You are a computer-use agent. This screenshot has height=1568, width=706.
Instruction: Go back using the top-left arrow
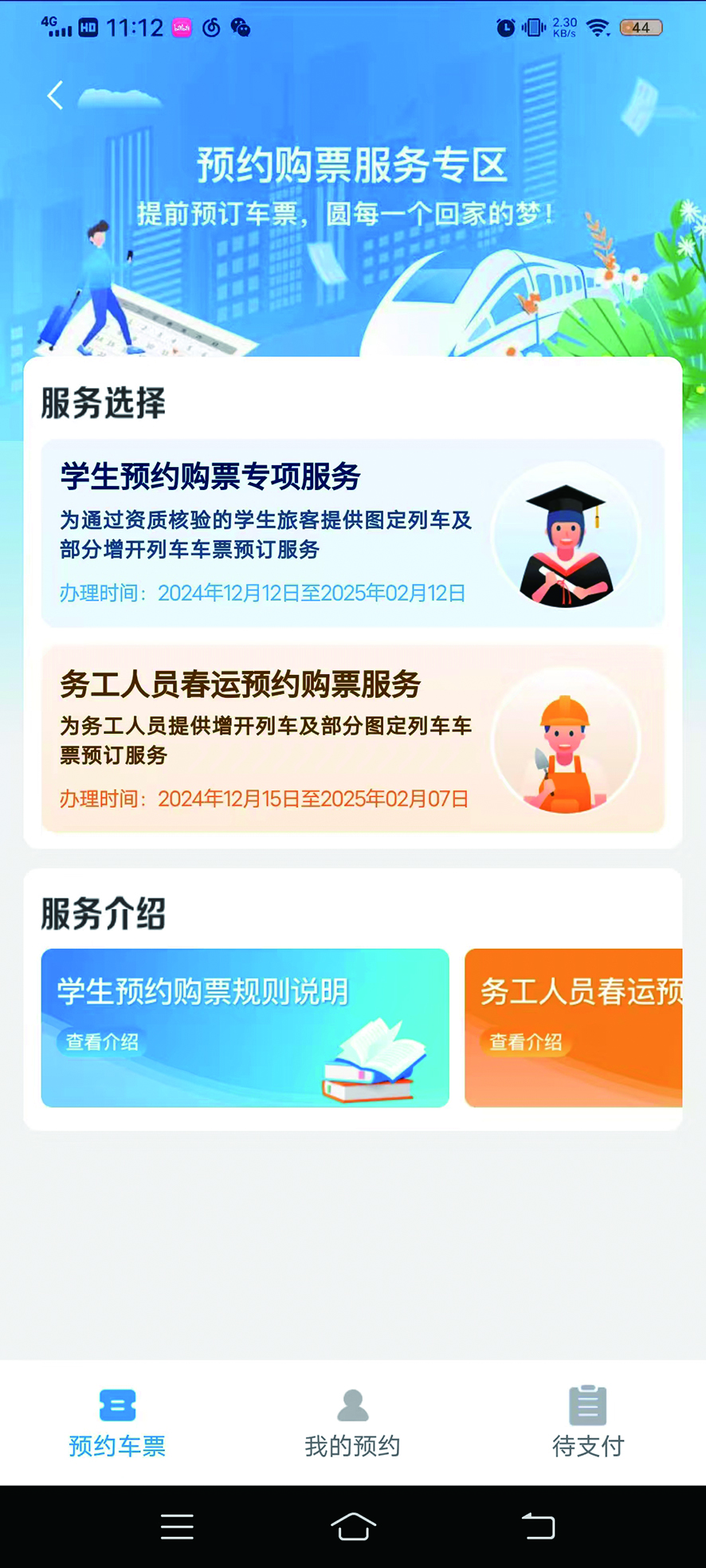[x=55, y=96]
